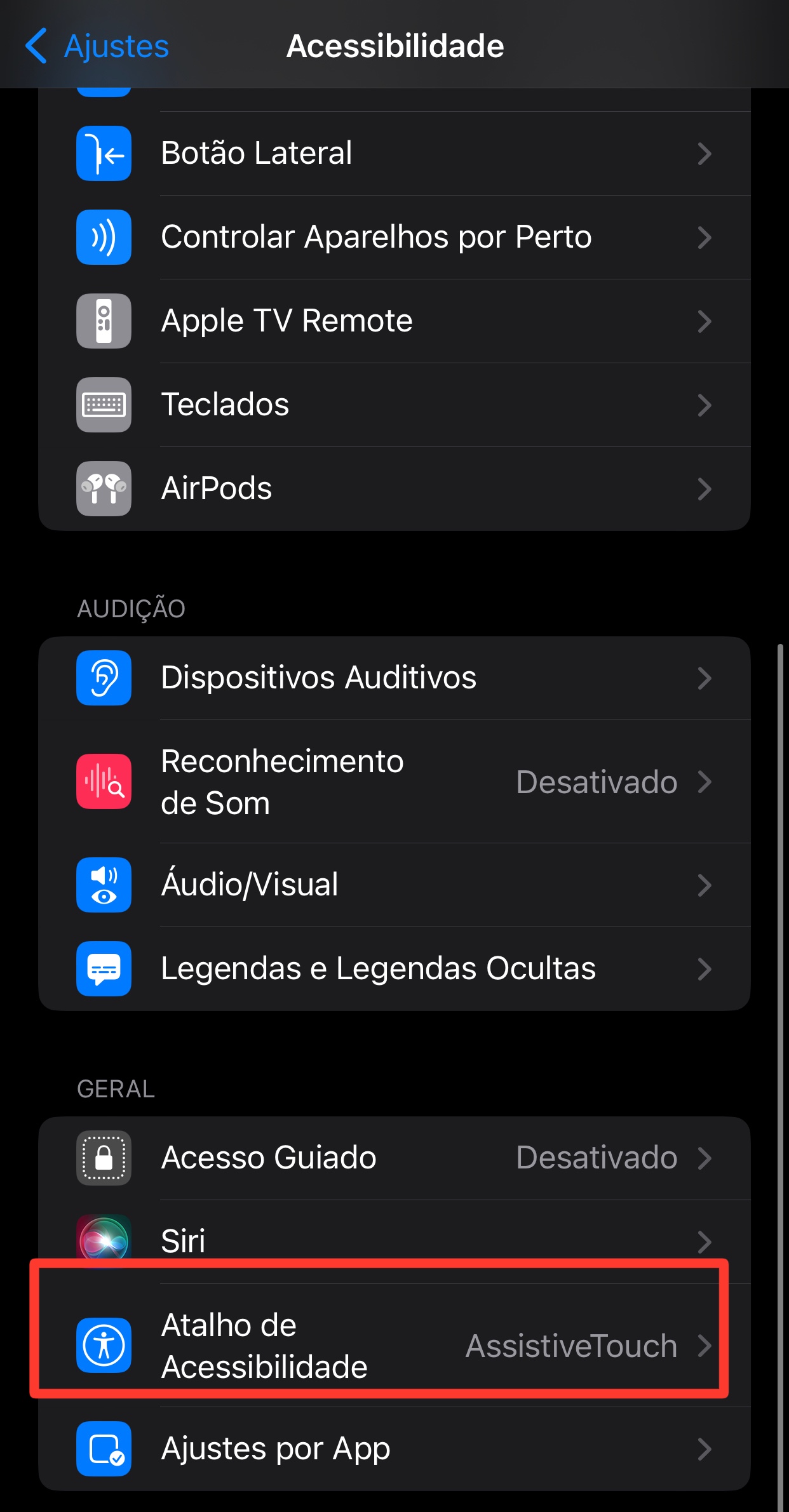Viewport: 789px width, 1512px height.
Task: Open Botão Lateral settings
Action: [x=394, y=153]
